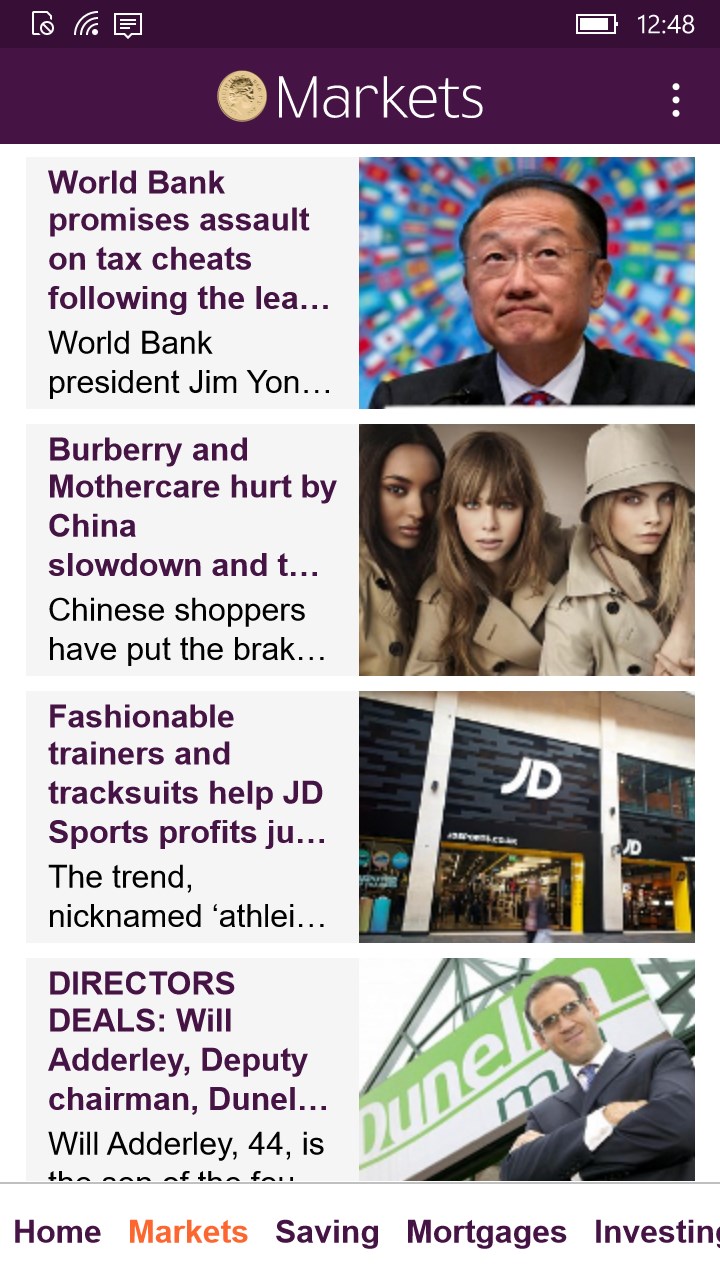Switch to the Home tab
The height and width of the screenshot is (1280, 720).
(x=57, y=1232)
